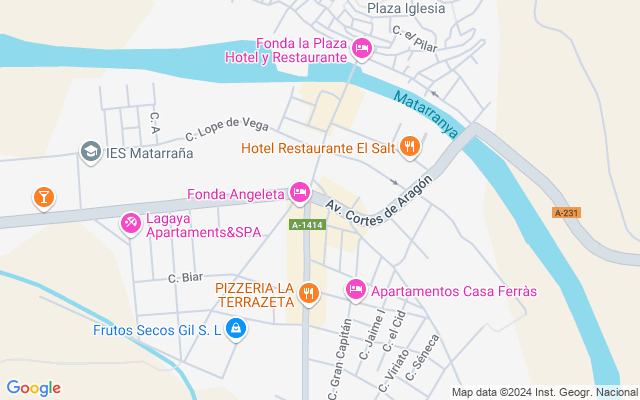Image resolution: width=640 pixels, height=400 pixels.
Task: Tap the Apartamentos Casa Ferràs marker
Action: pos(355,289)
